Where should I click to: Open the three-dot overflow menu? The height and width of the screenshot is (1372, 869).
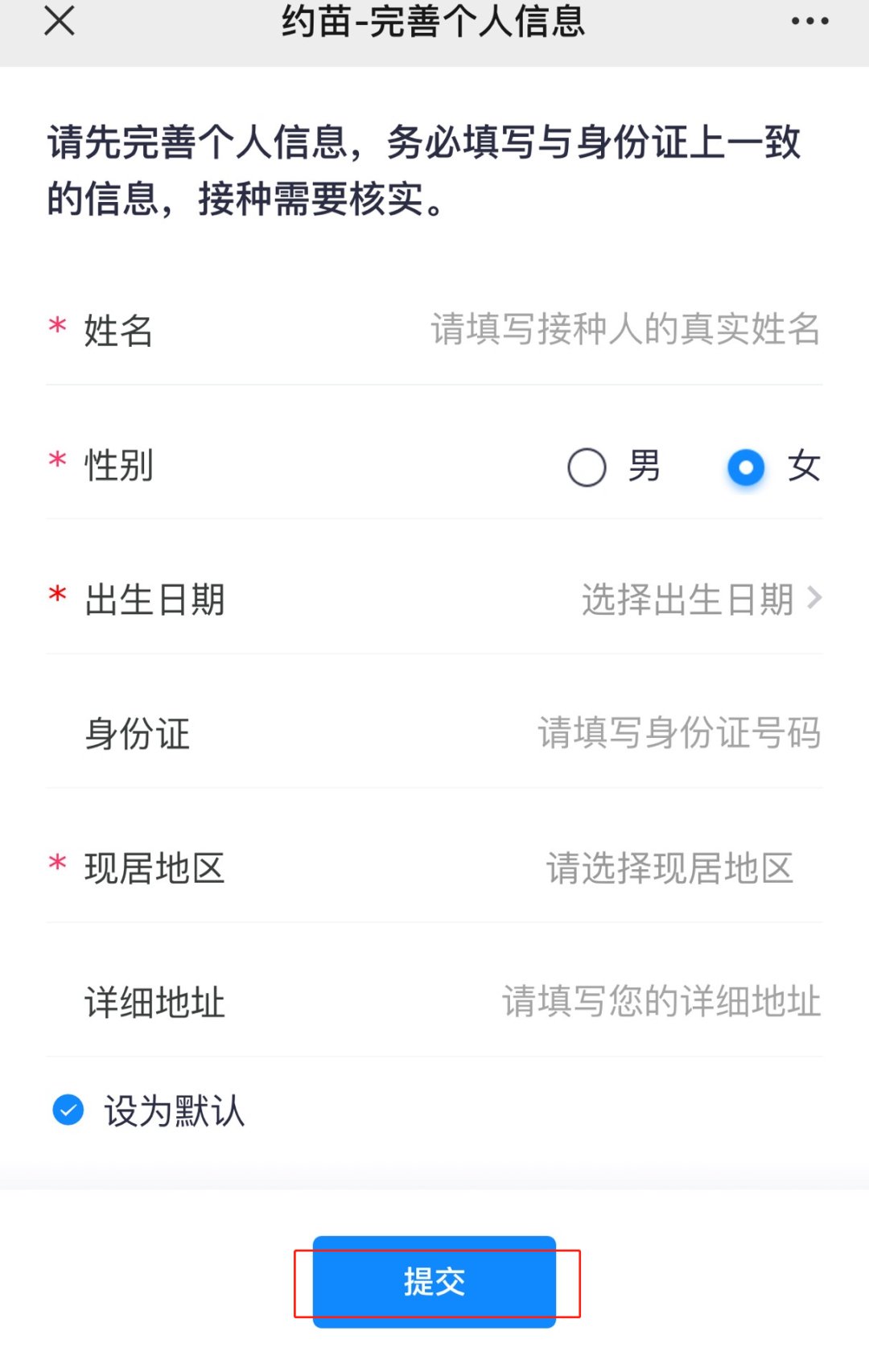coord(809,22)
